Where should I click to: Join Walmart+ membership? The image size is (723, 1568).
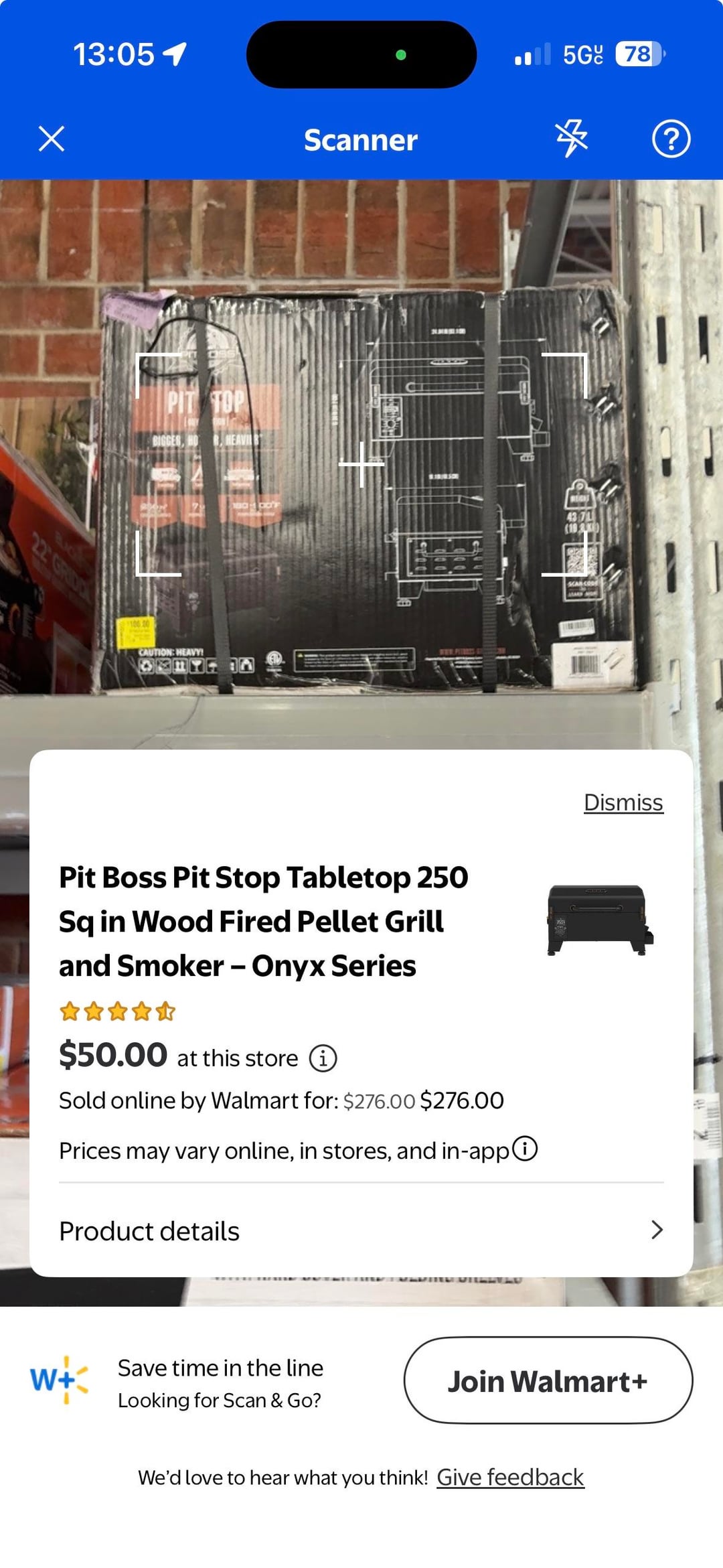pyautogui.click(x=548, y=1380)
